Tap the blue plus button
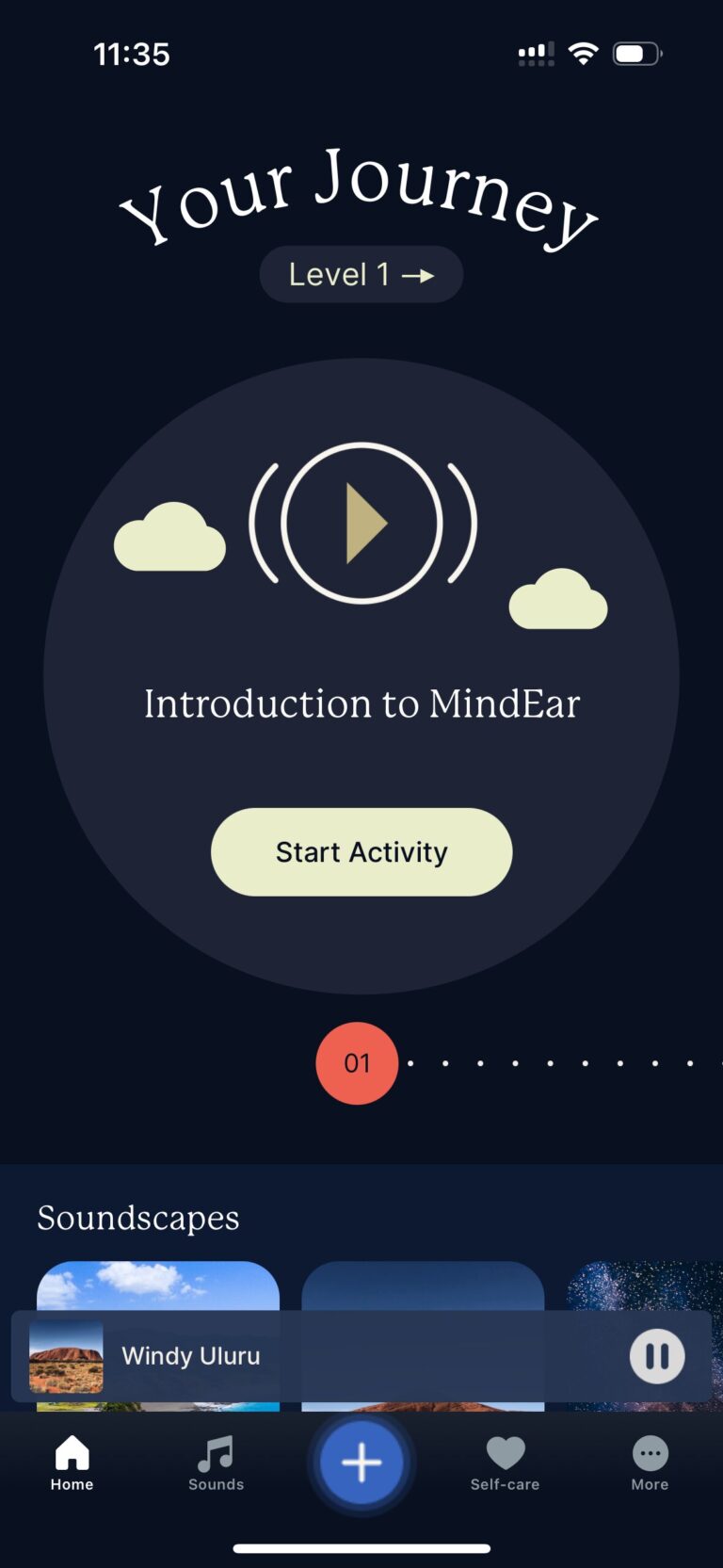Viewport: 723px width, 1568px height. click(x=361, y=1463)
